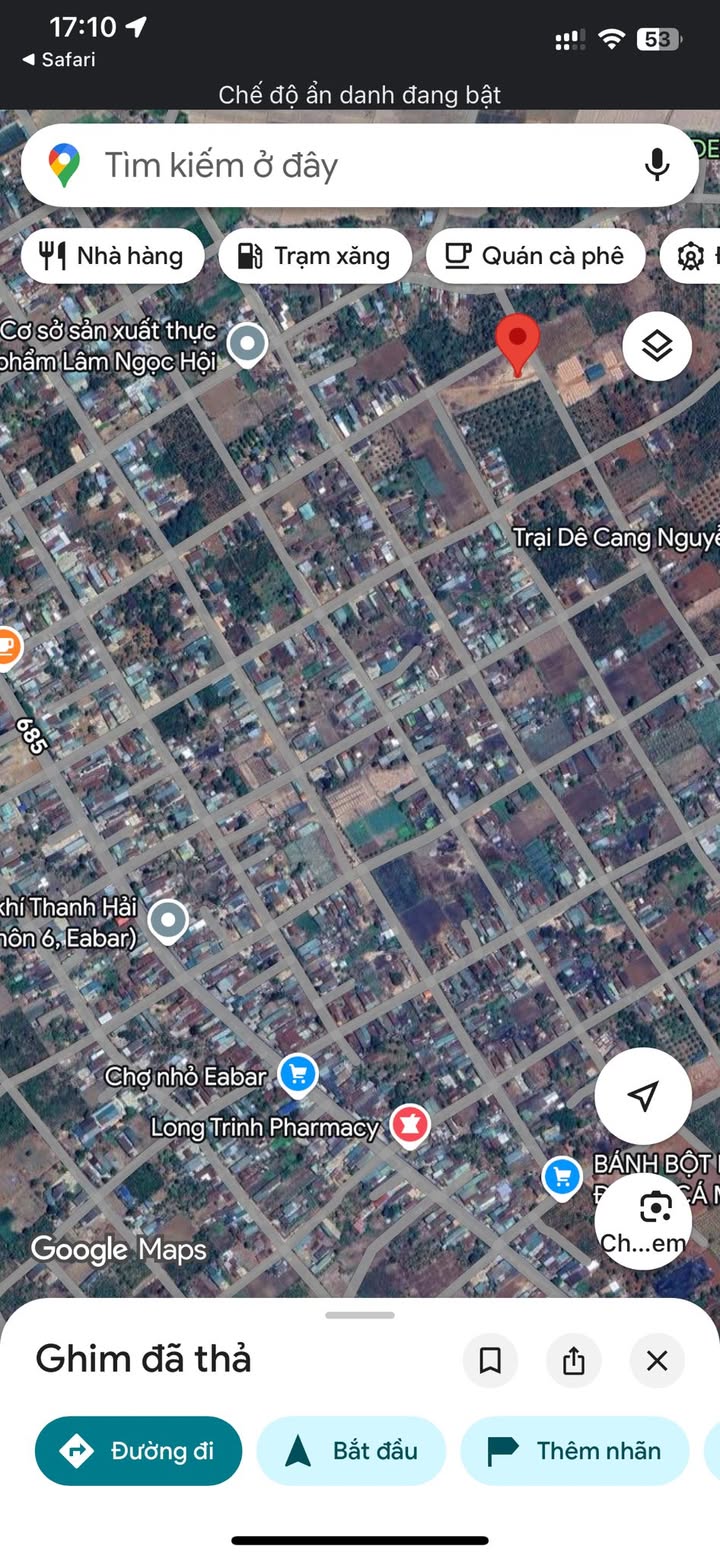This screenshot has height=1559, width=720.
Task: Tap the red dropped pin
Action: tap(518, 342)
